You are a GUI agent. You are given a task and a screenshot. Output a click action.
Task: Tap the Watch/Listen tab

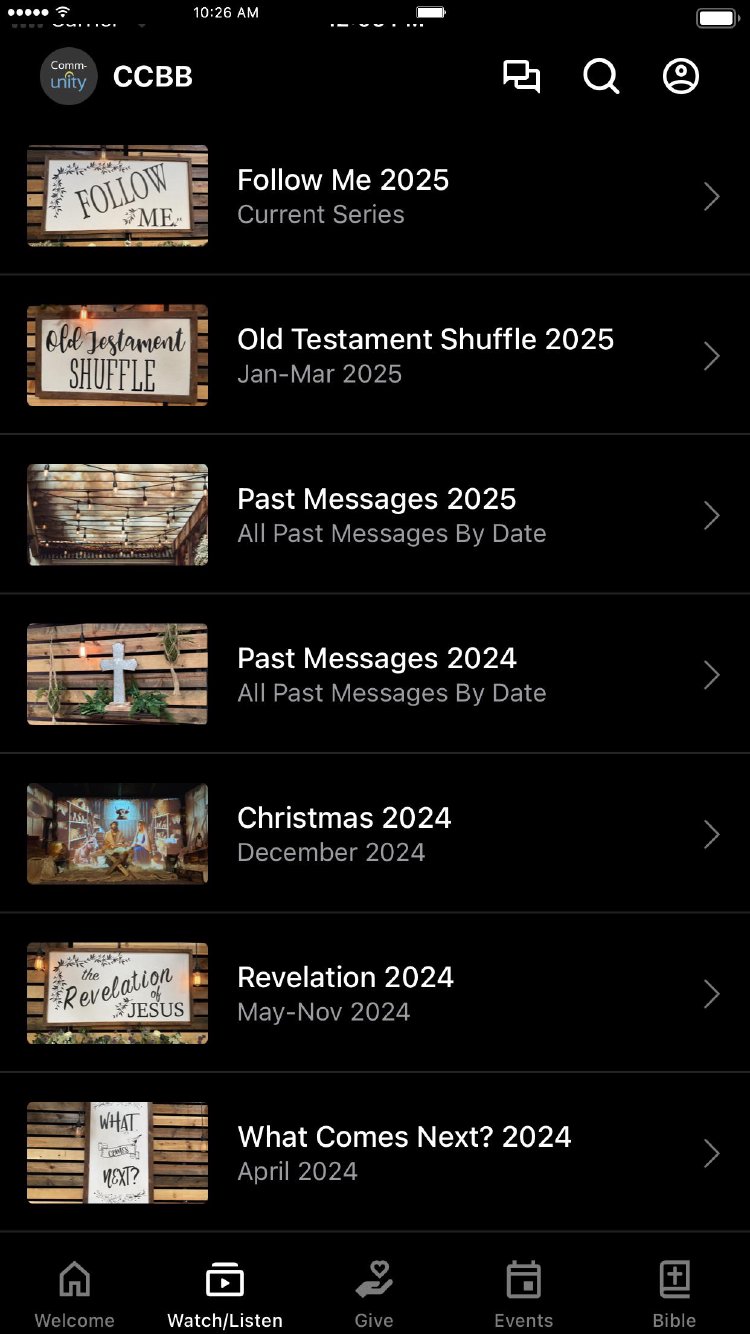[x=225, y=1294]
